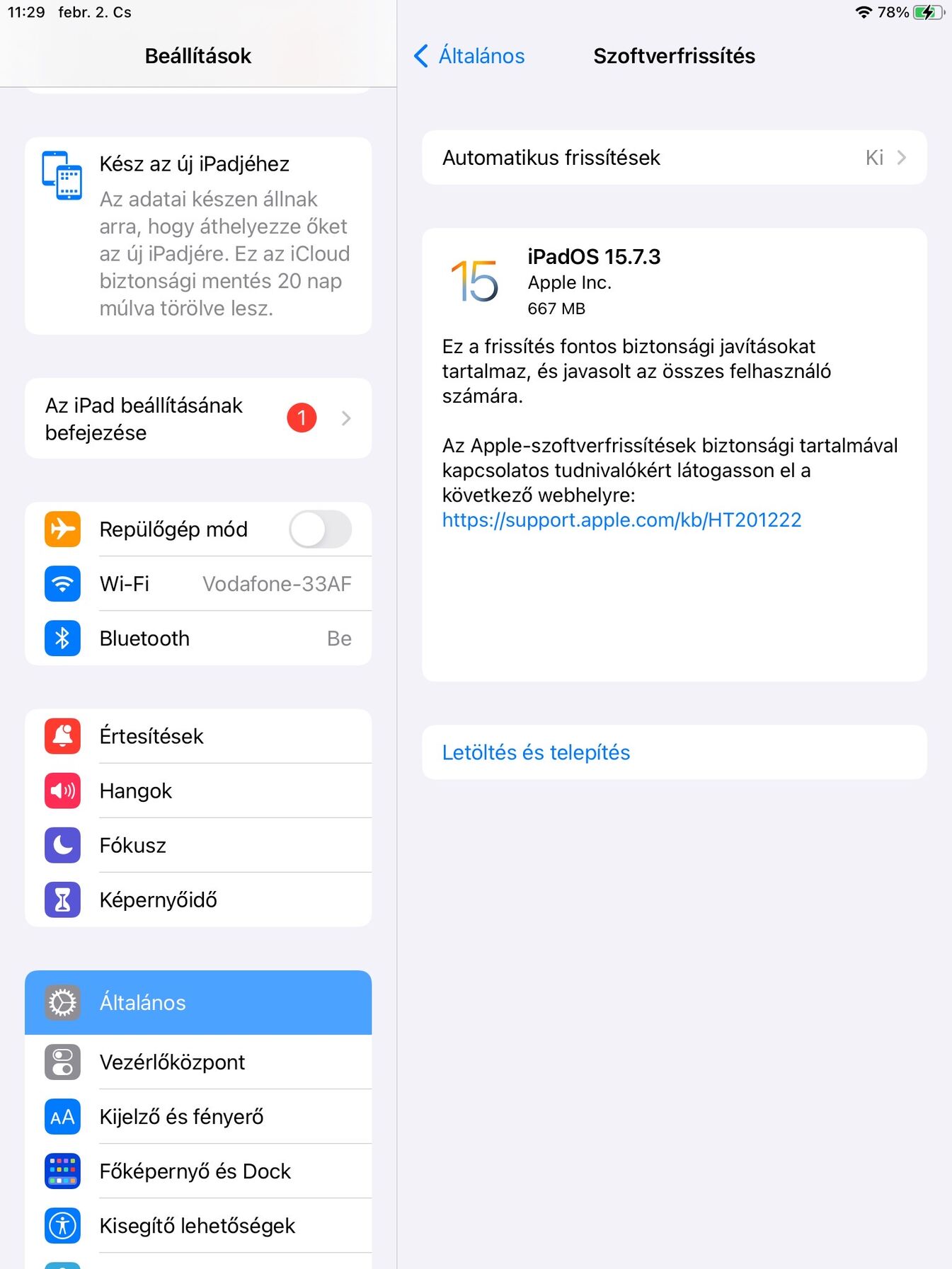952x1269 pixels.
Task: Tap Letöltés és telepítés
Action: pos(536,752)
